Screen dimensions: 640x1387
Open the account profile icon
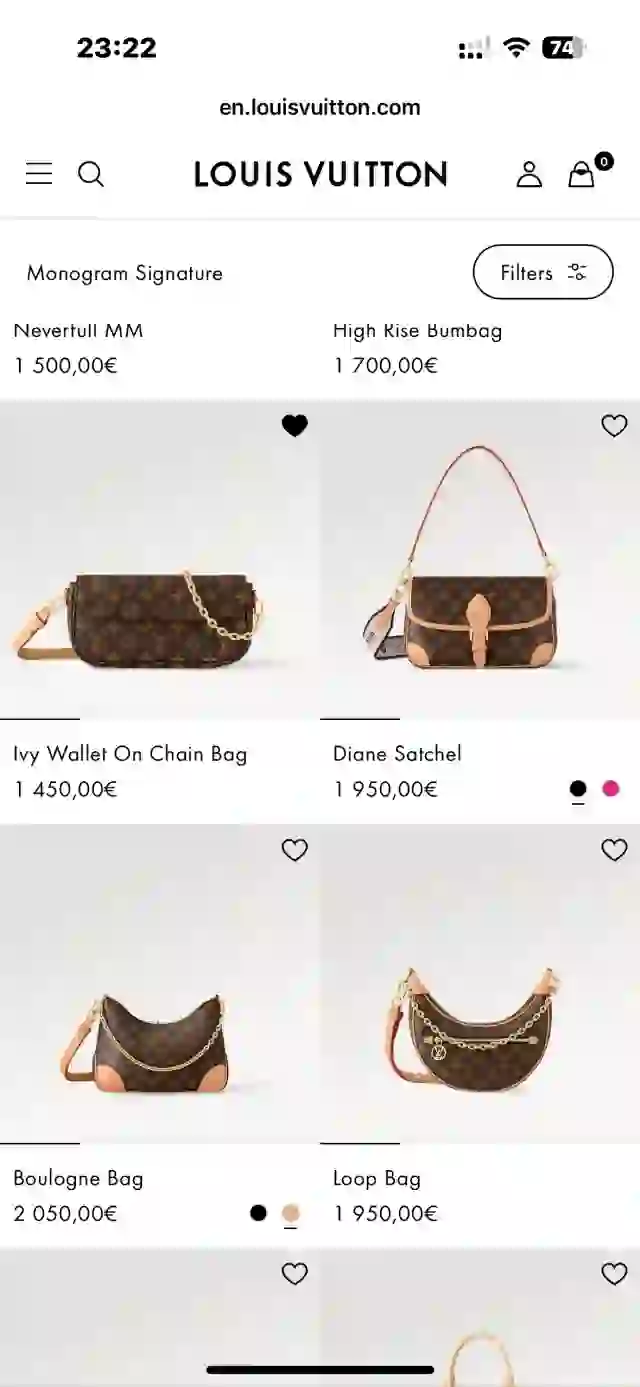529,174
